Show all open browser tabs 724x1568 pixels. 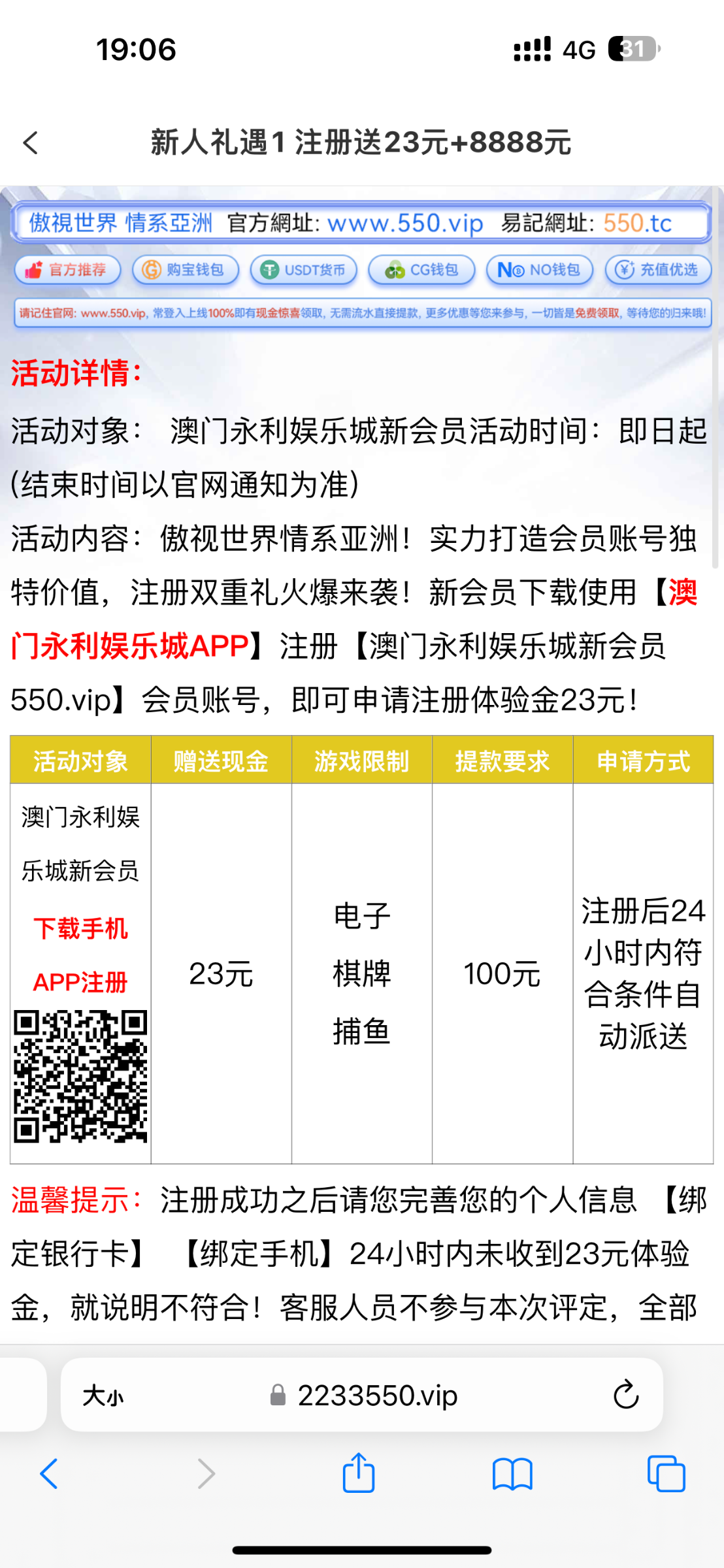[x=666, y=1474]
